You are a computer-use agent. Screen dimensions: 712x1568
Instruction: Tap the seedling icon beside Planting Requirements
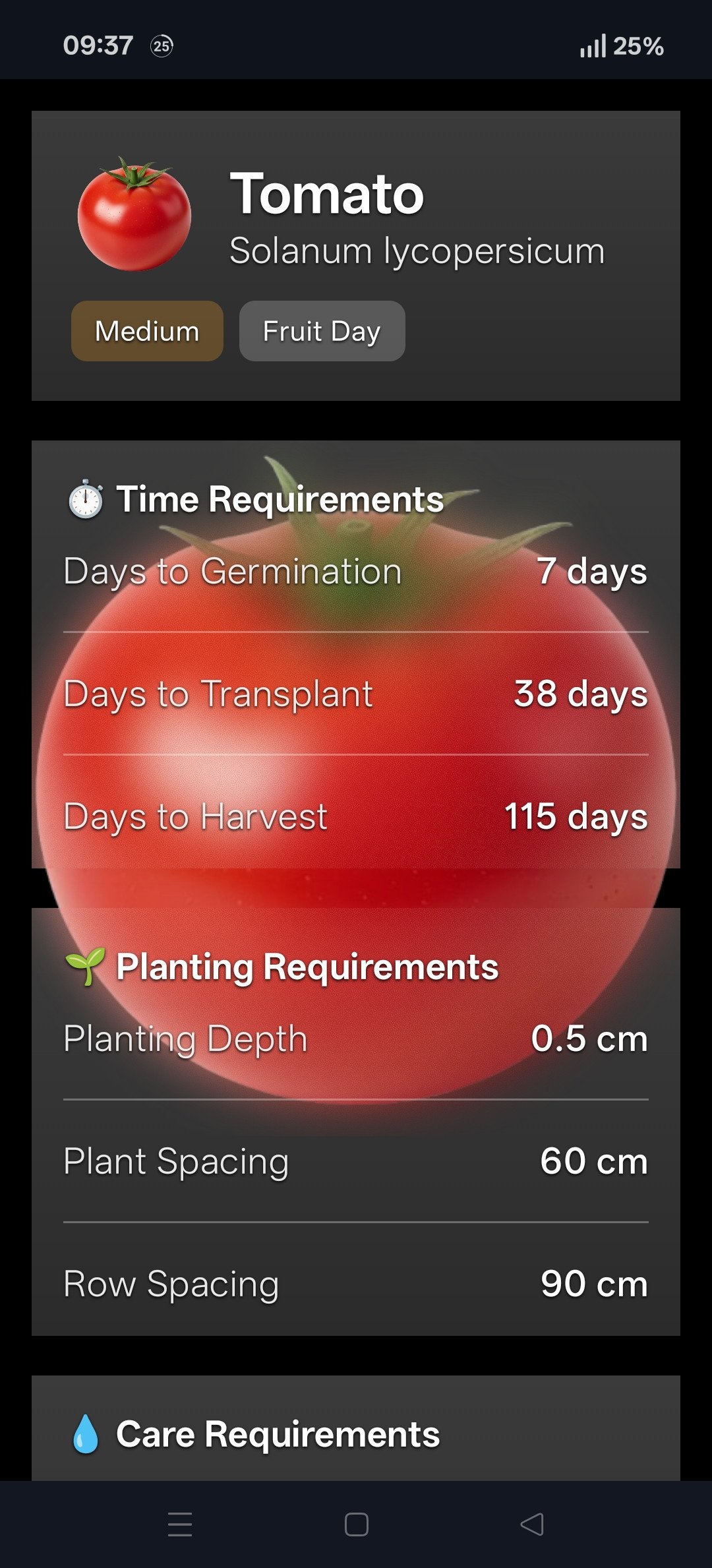point(84,967)
